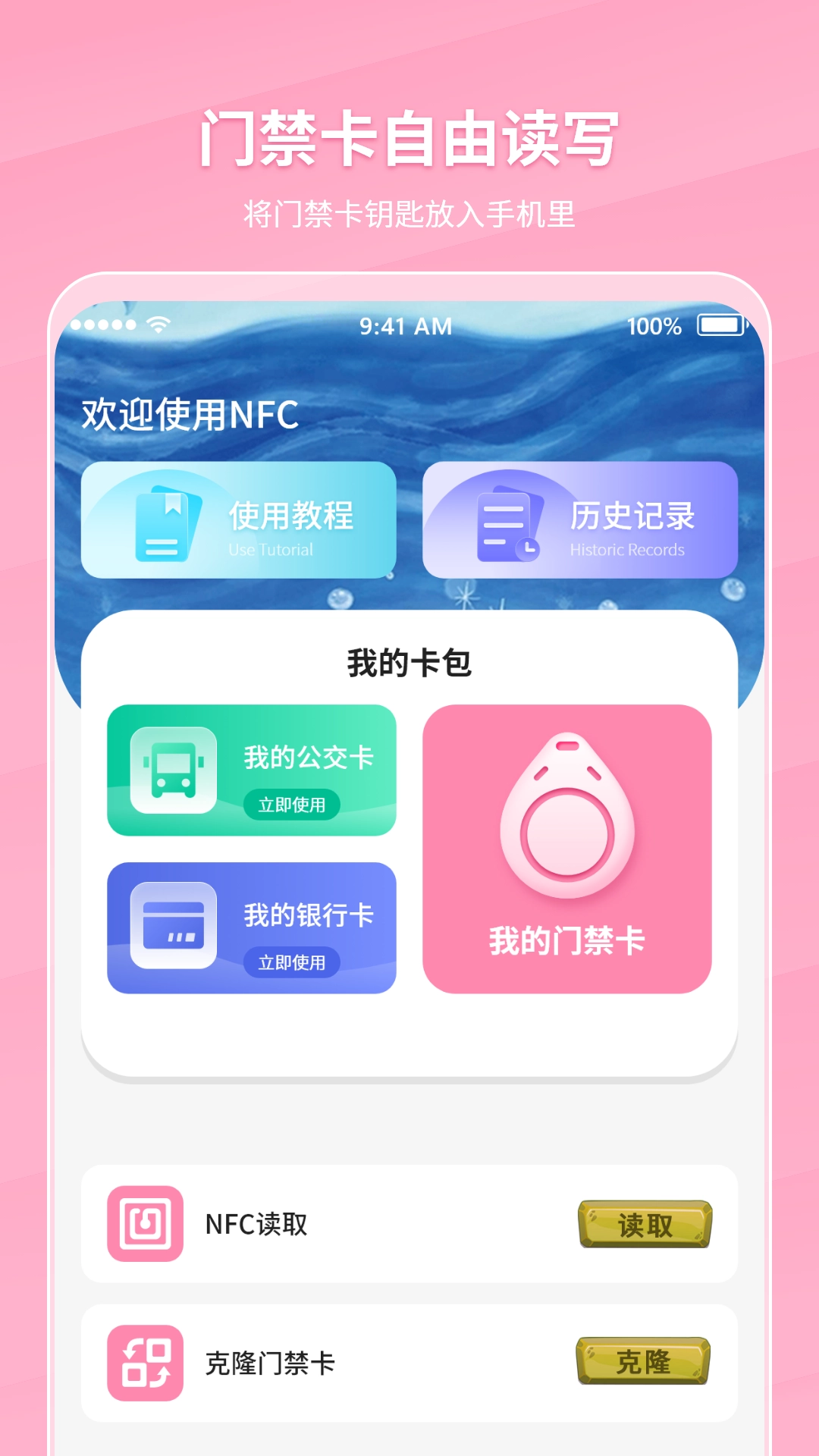Image resolution: width=819 pixels, height=1456 pixels.
Task: Click the 欢迎使用NFC welcome heading
Action: pyautogui.click(x=190, y=413)
